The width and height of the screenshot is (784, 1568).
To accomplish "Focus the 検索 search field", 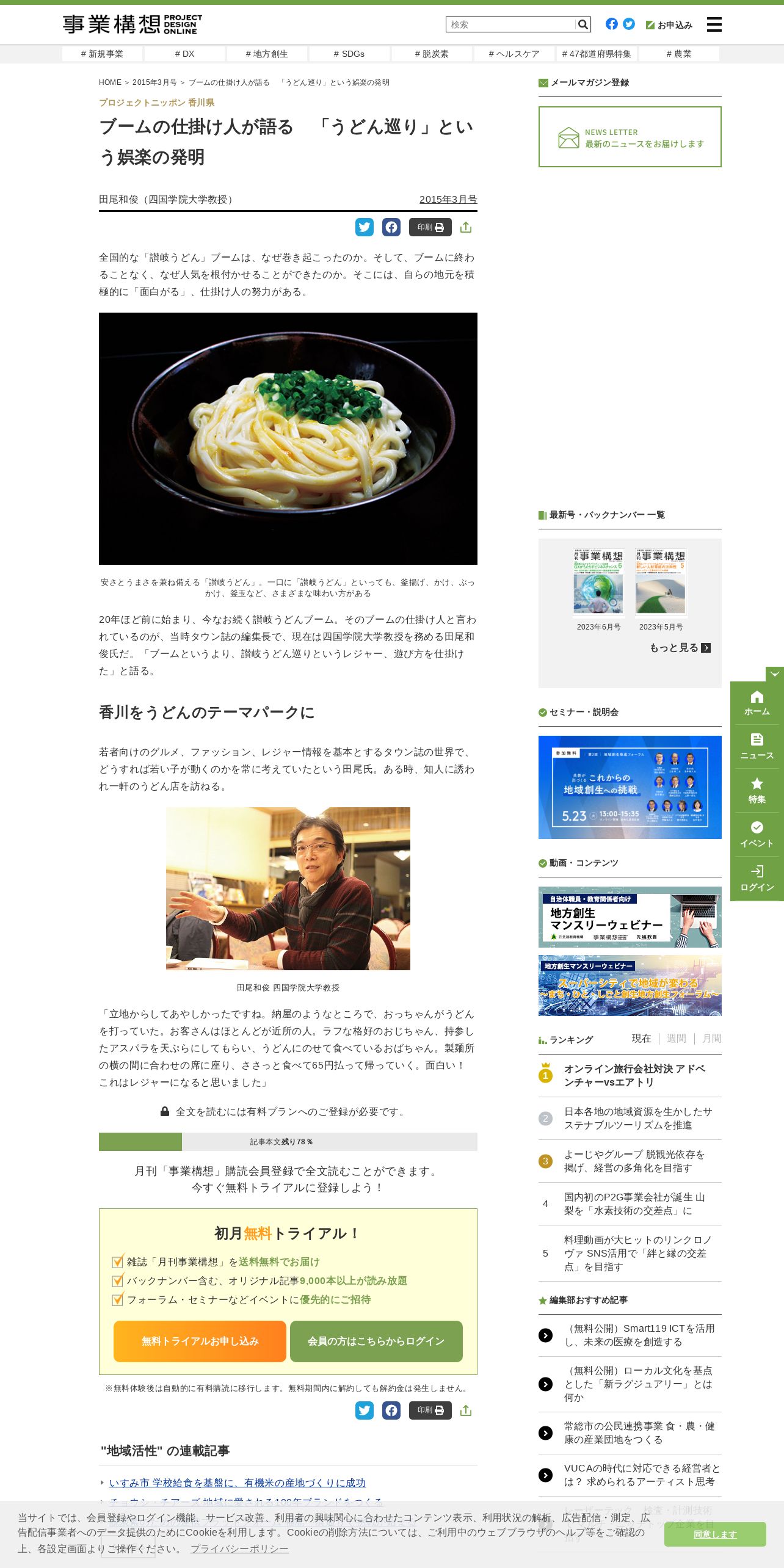I will coord(511,24).
